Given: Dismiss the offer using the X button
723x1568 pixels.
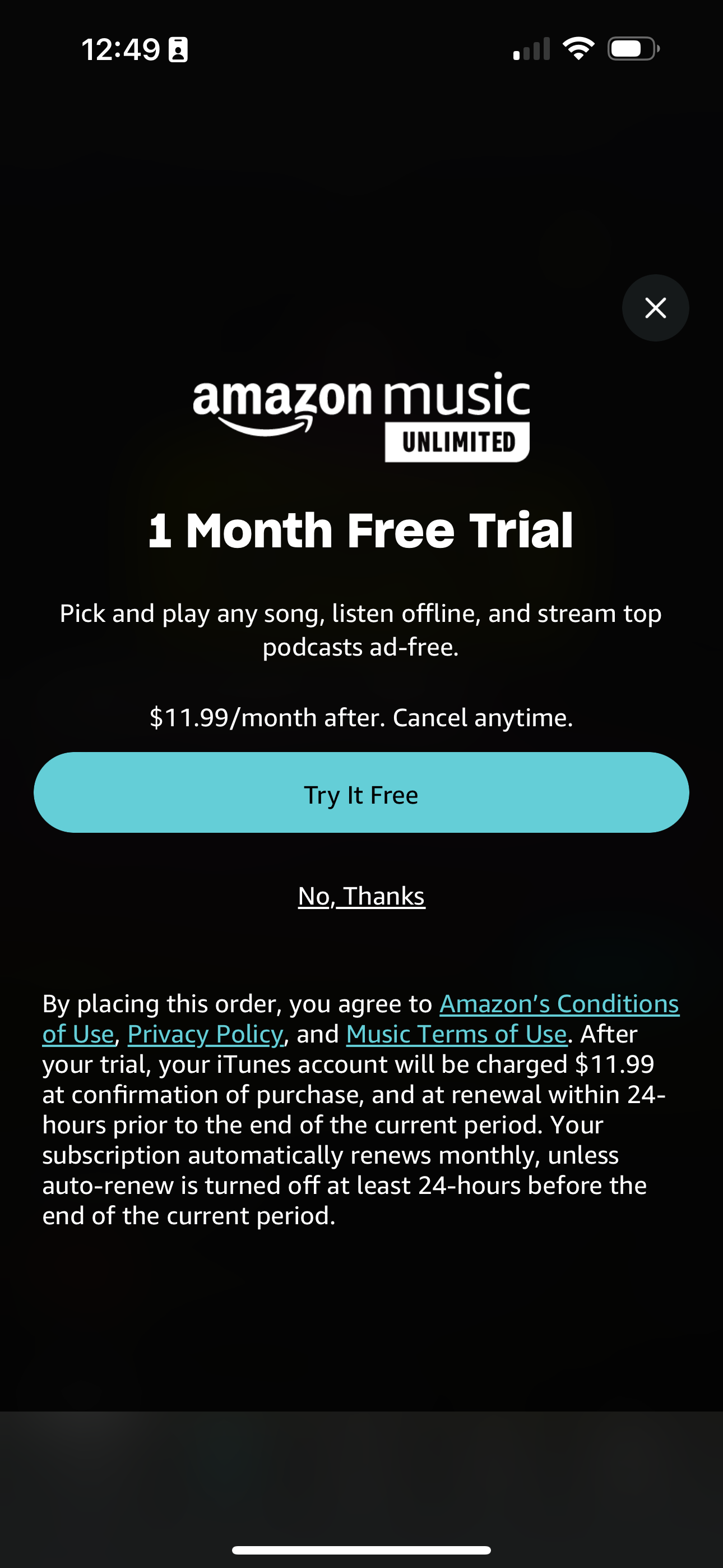Looking at the screenshot, I should pos(655,308).
